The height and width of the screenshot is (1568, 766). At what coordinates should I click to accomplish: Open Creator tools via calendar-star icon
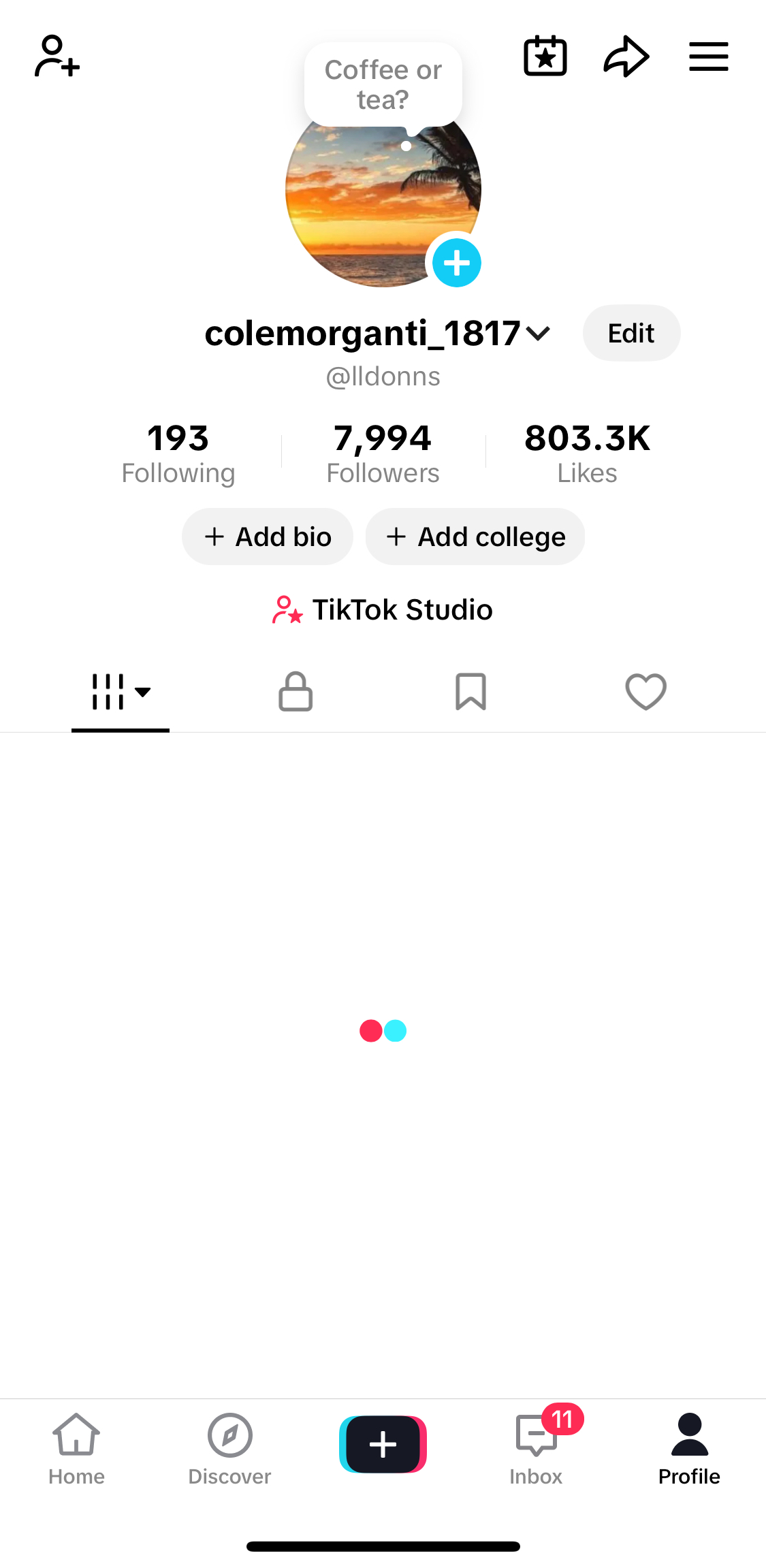(x=545, y=56)
